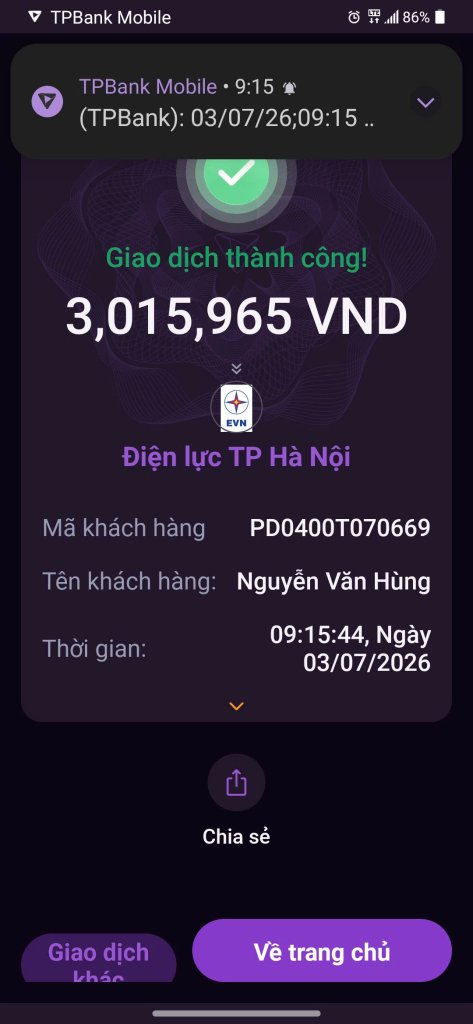Image resolution: width=473 pixels, height=1024 pixels.
Task: Tap the Giao dịch khác button
Action: coord(99,958)
